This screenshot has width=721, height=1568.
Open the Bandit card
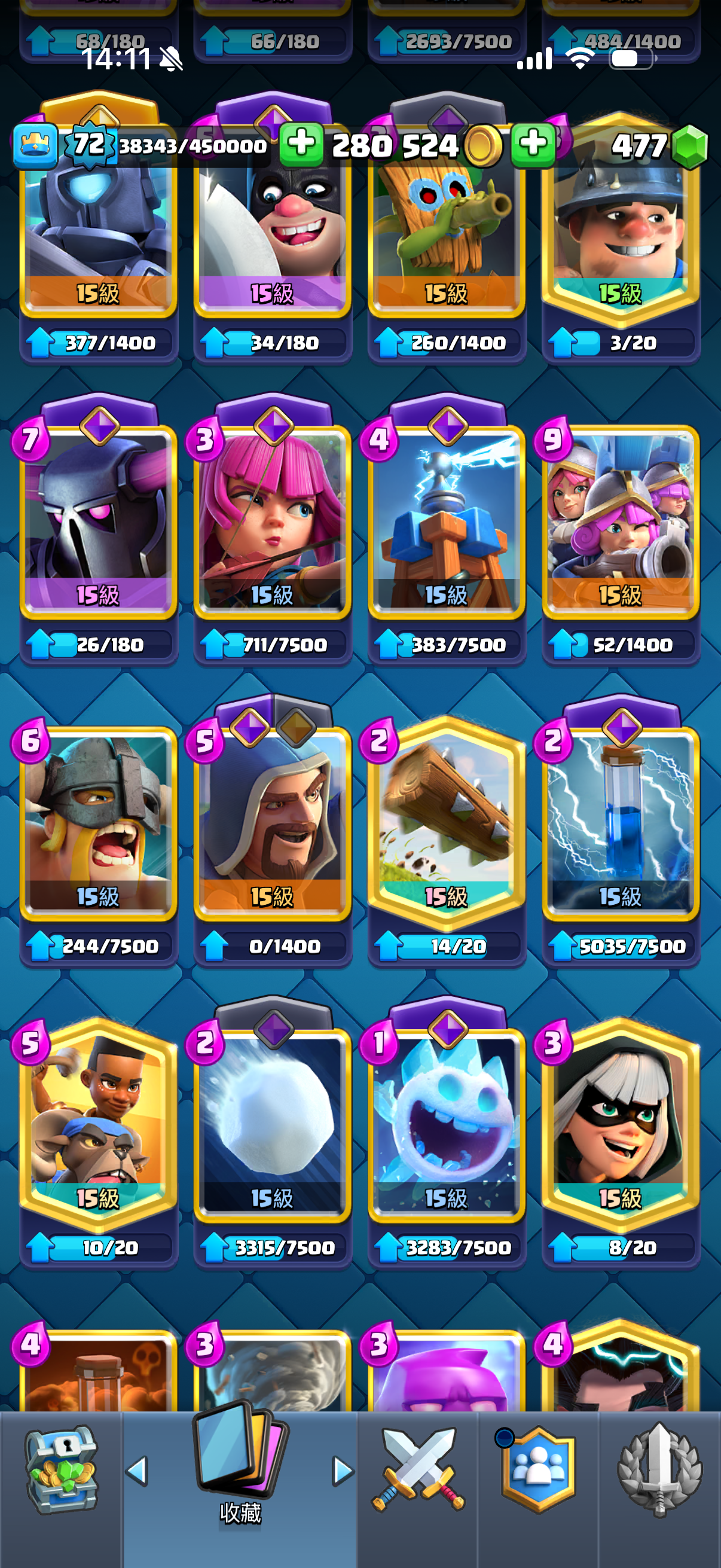(x=621, y=1125)
